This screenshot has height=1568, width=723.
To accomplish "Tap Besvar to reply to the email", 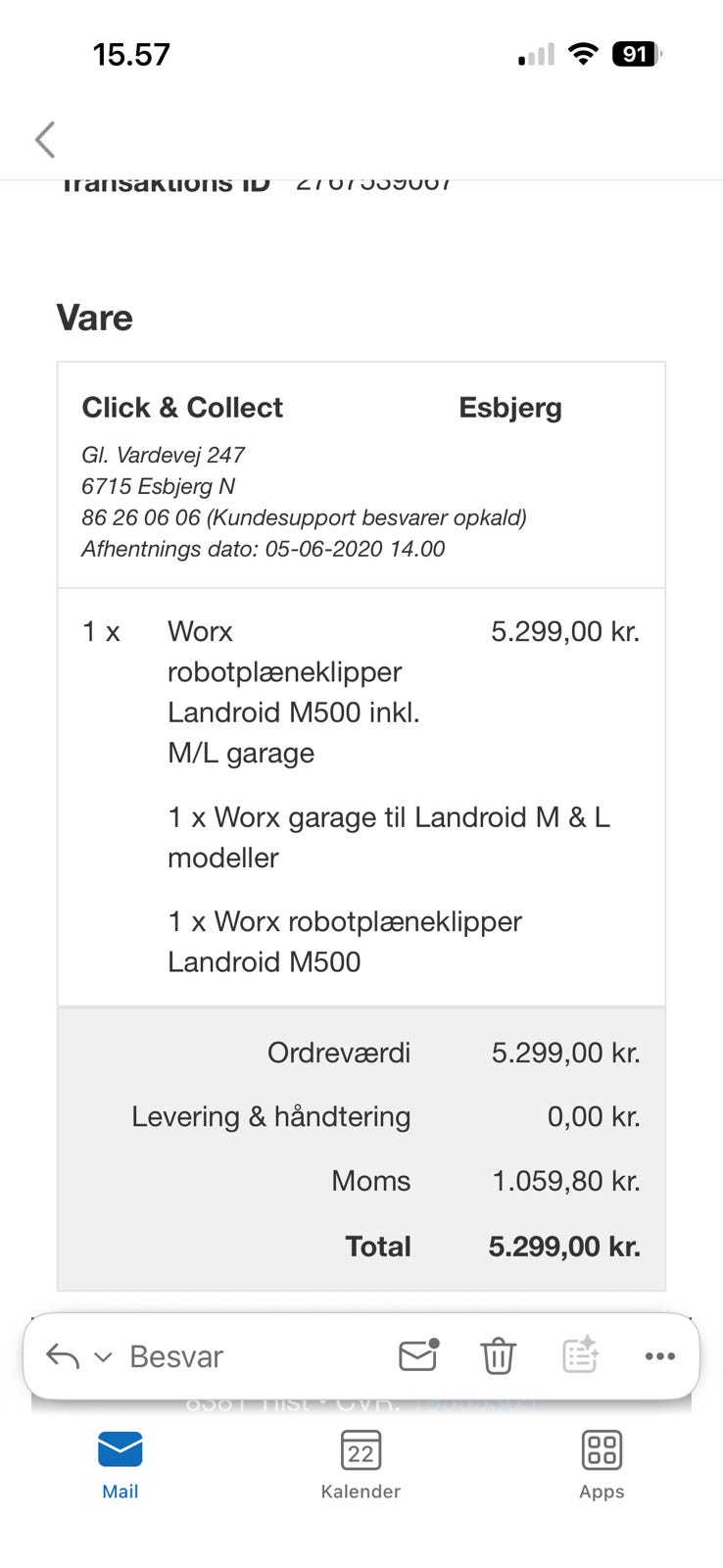I will (x=175, y=1355).
